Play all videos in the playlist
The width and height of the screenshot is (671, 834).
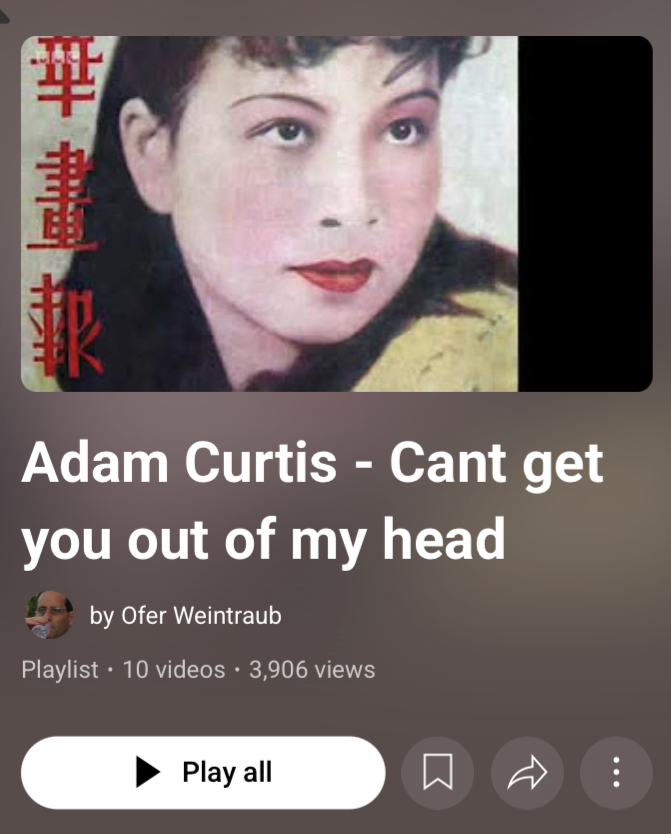[x=203, y=772]
